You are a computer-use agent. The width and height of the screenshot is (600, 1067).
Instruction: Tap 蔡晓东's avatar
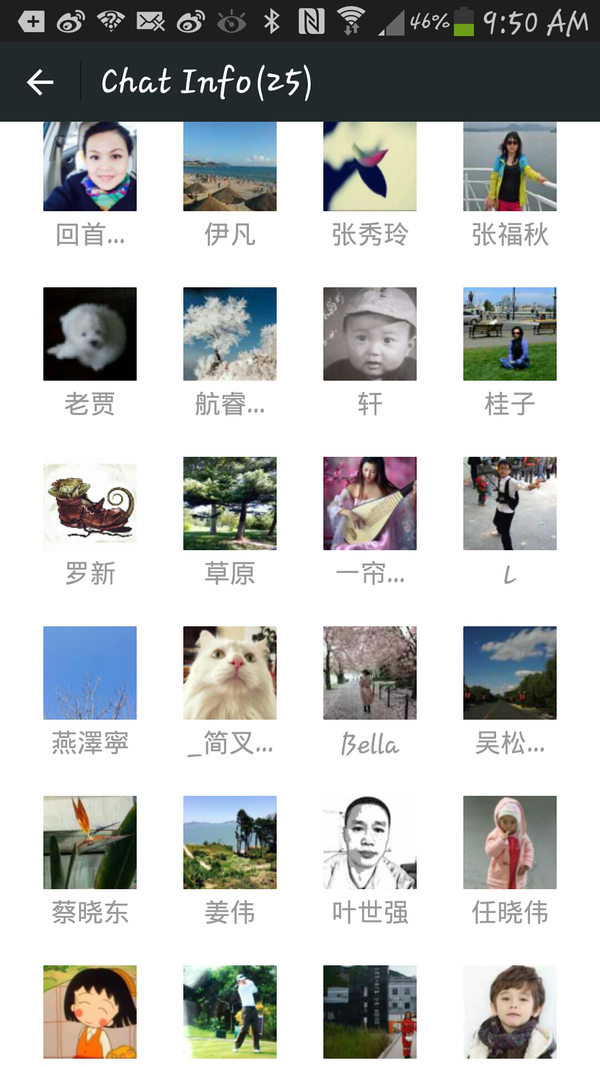coord(90,842)
